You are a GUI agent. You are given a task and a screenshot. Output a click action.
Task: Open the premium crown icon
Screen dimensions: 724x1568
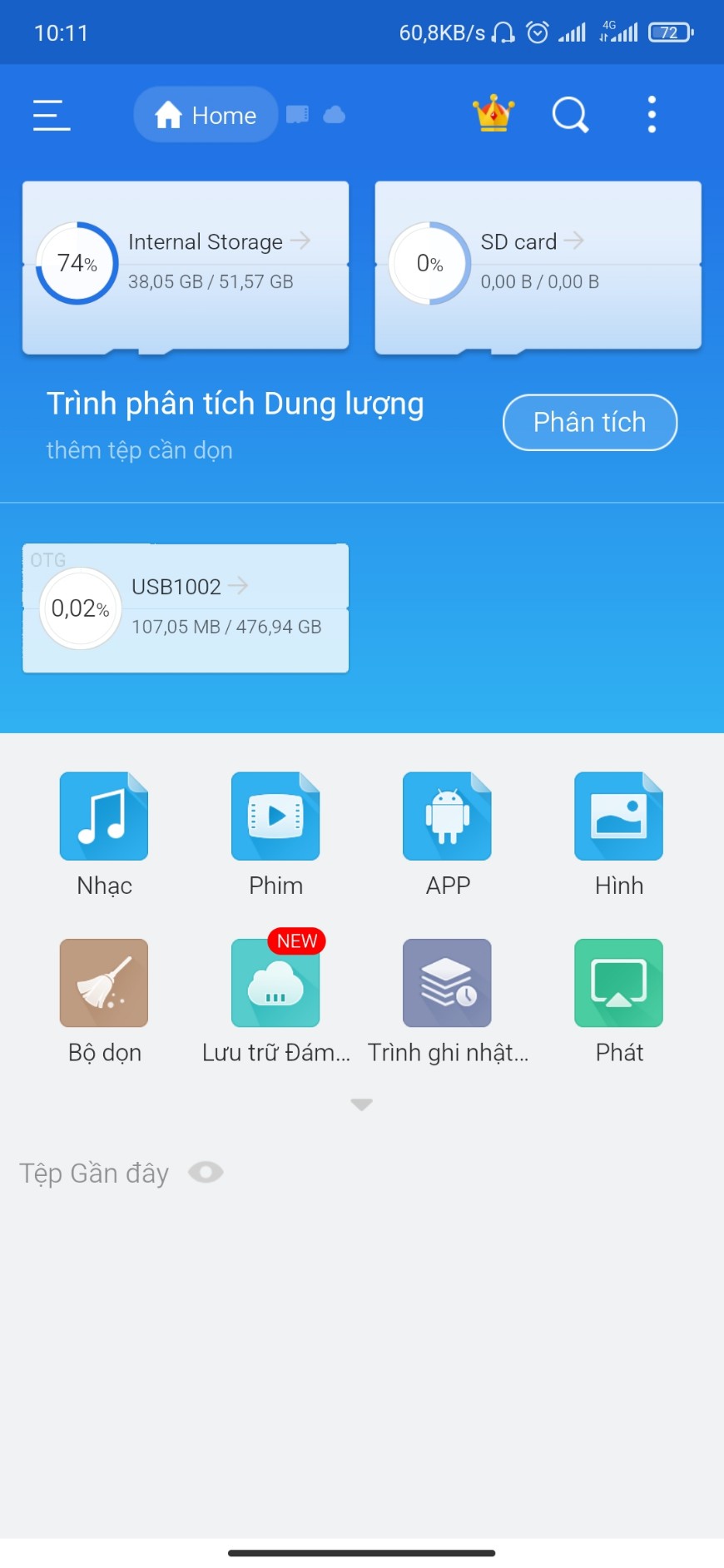493,114
